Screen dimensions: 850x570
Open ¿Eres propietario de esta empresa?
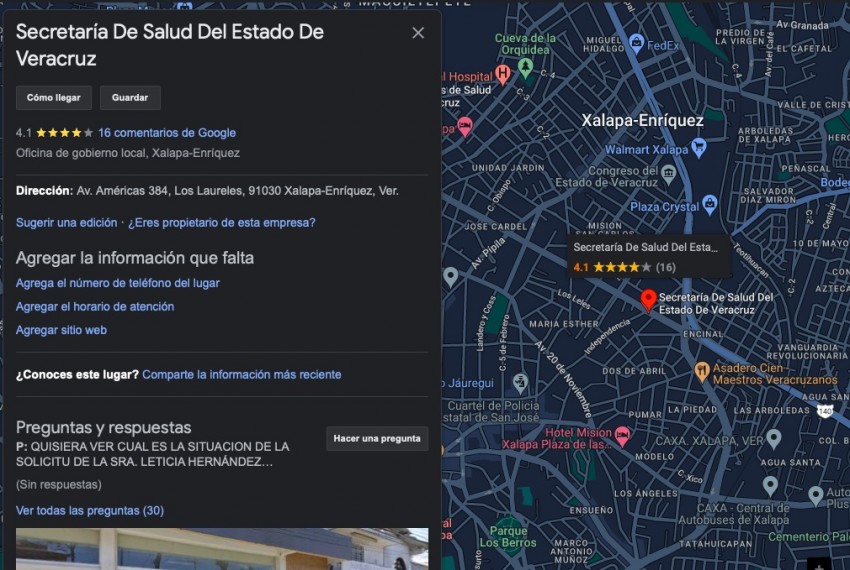221,223
